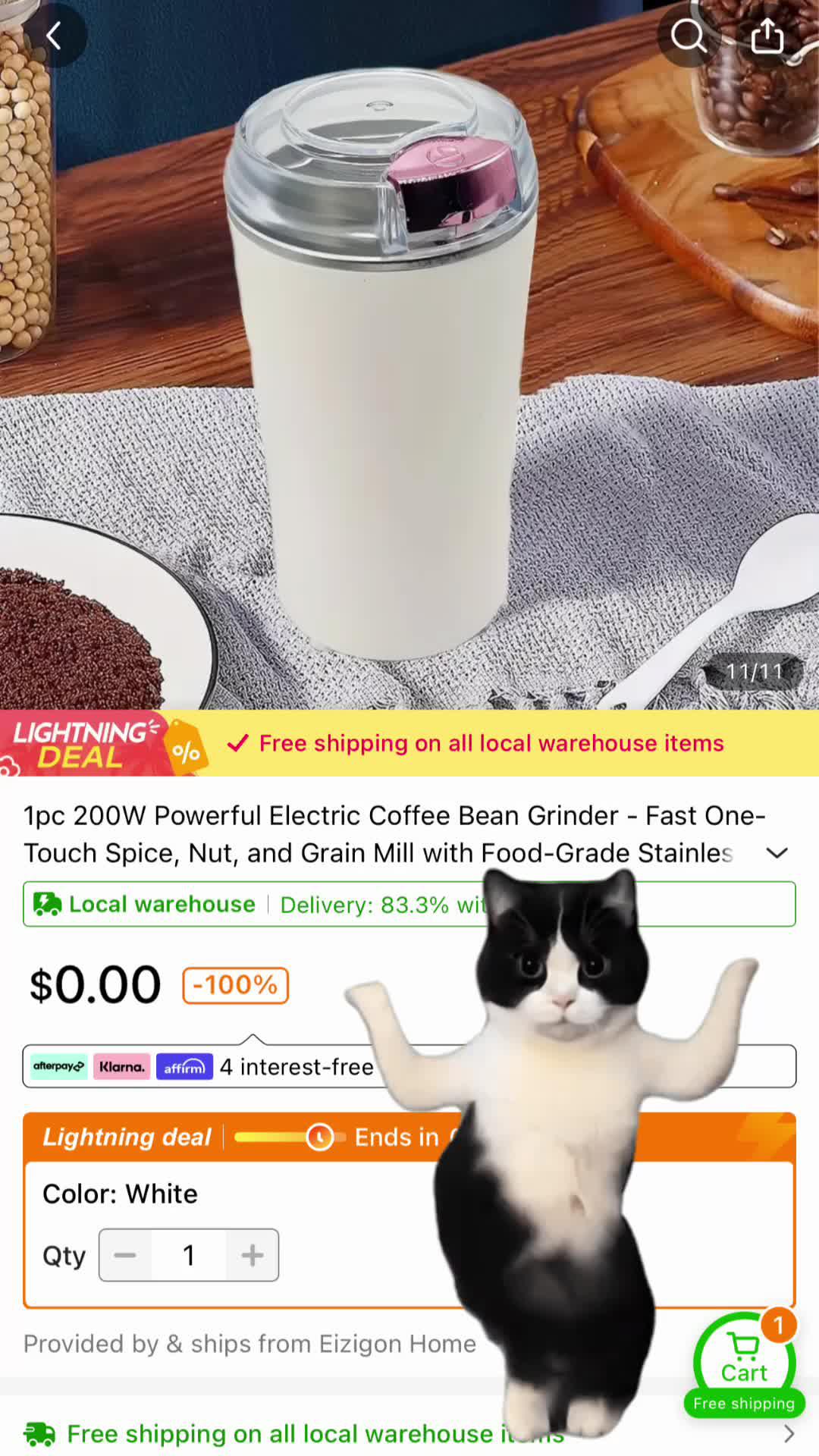Go back using the top-left arrow

coord(53,35)
